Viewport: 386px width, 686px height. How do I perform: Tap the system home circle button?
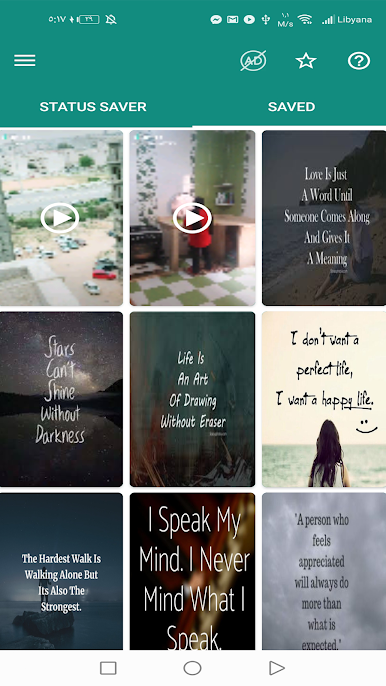coord(193,668)
